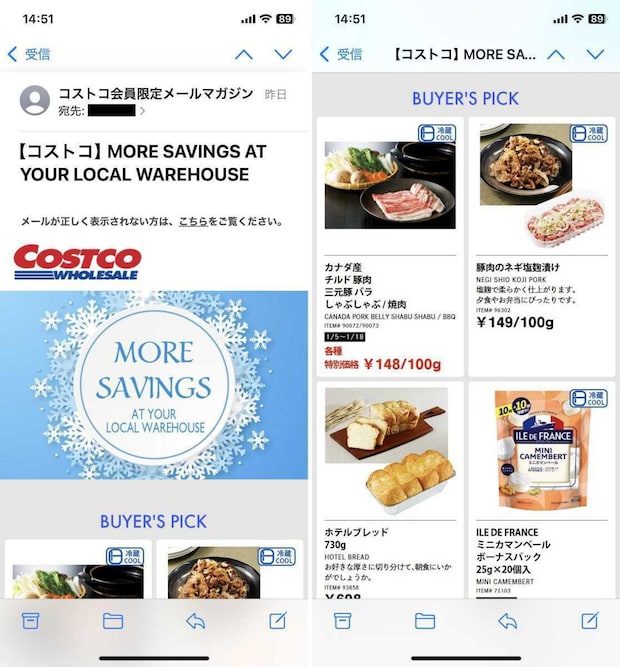This screenshot has height=667, width=620.
Task: Go to next message beside the 【コストコ】 MORE SA title
Action: coord(595,54)
